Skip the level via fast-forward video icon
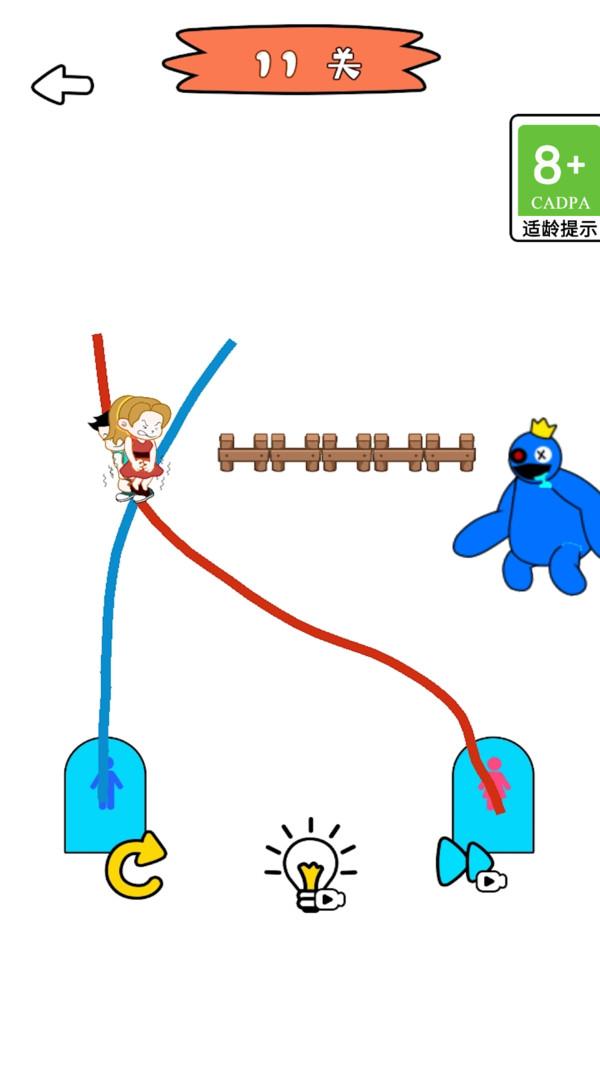The image size is (600, 1066). click(469, 865)
